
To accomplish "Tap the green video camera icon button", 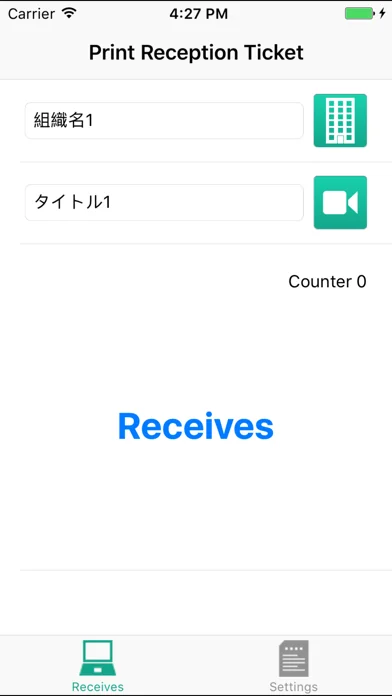I will pyautogui.click(x=340, y=202).
